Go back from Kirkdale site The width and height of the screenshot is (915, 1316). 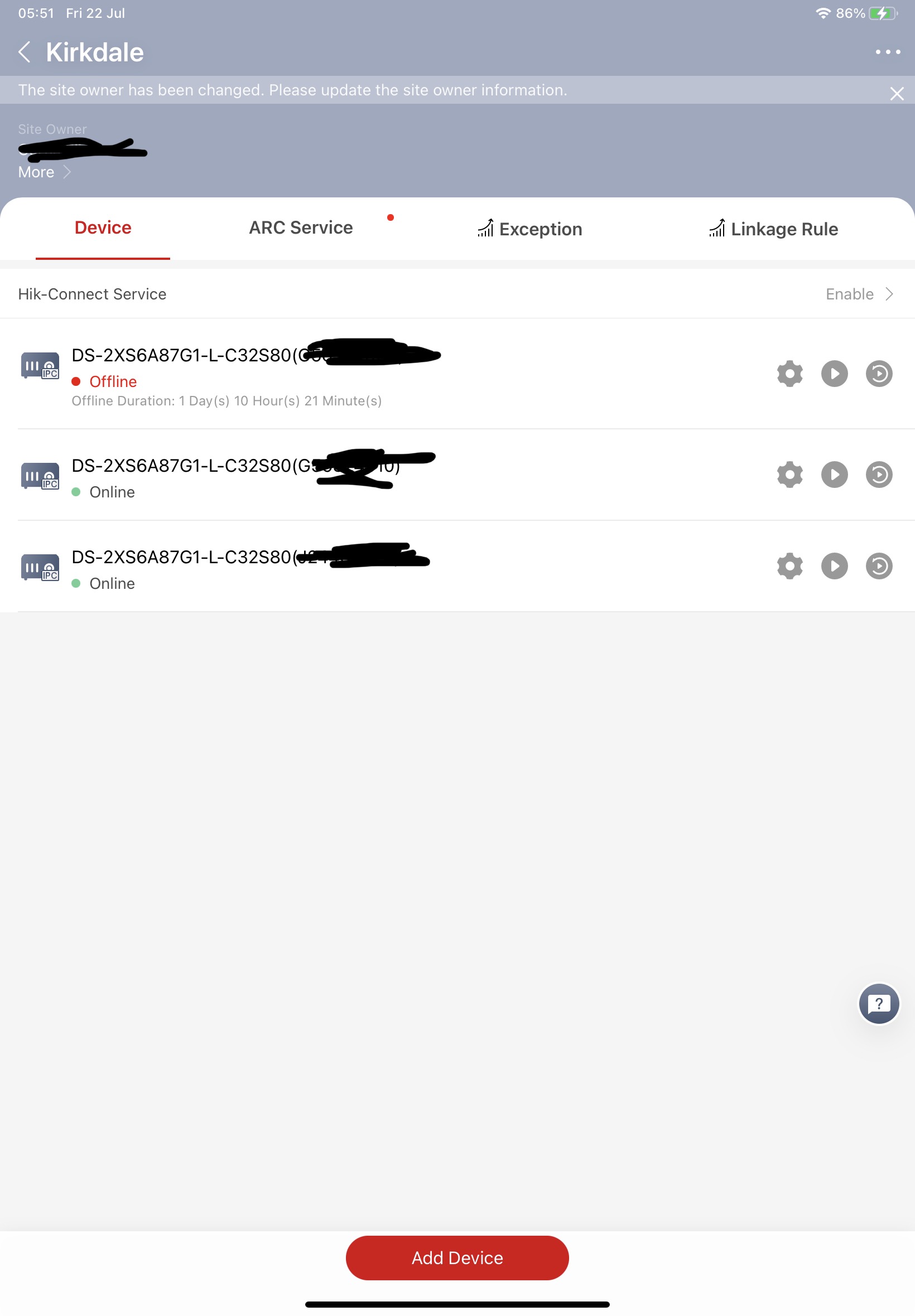(24, 52)
